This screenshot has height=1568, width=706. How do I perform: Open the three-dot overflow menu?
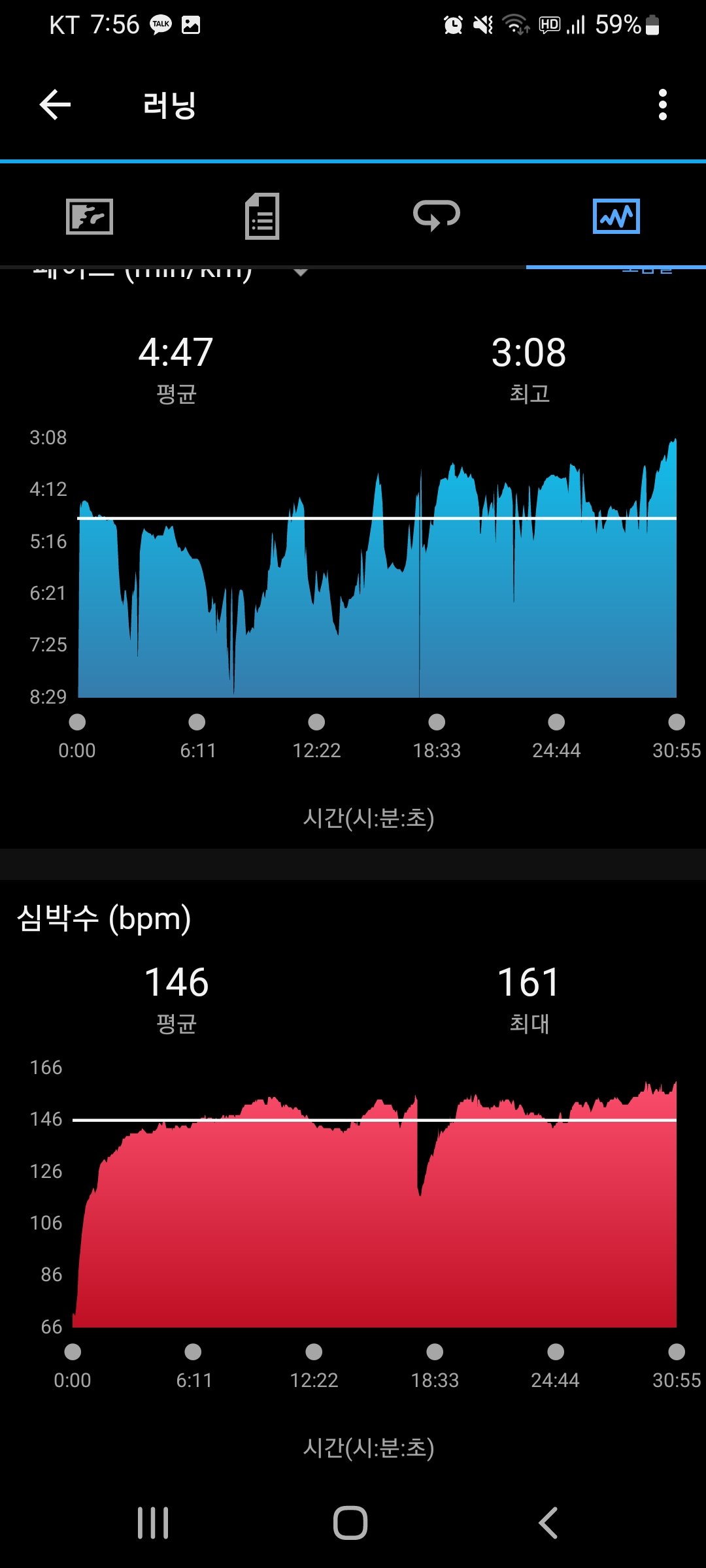[x=662, y=105]
